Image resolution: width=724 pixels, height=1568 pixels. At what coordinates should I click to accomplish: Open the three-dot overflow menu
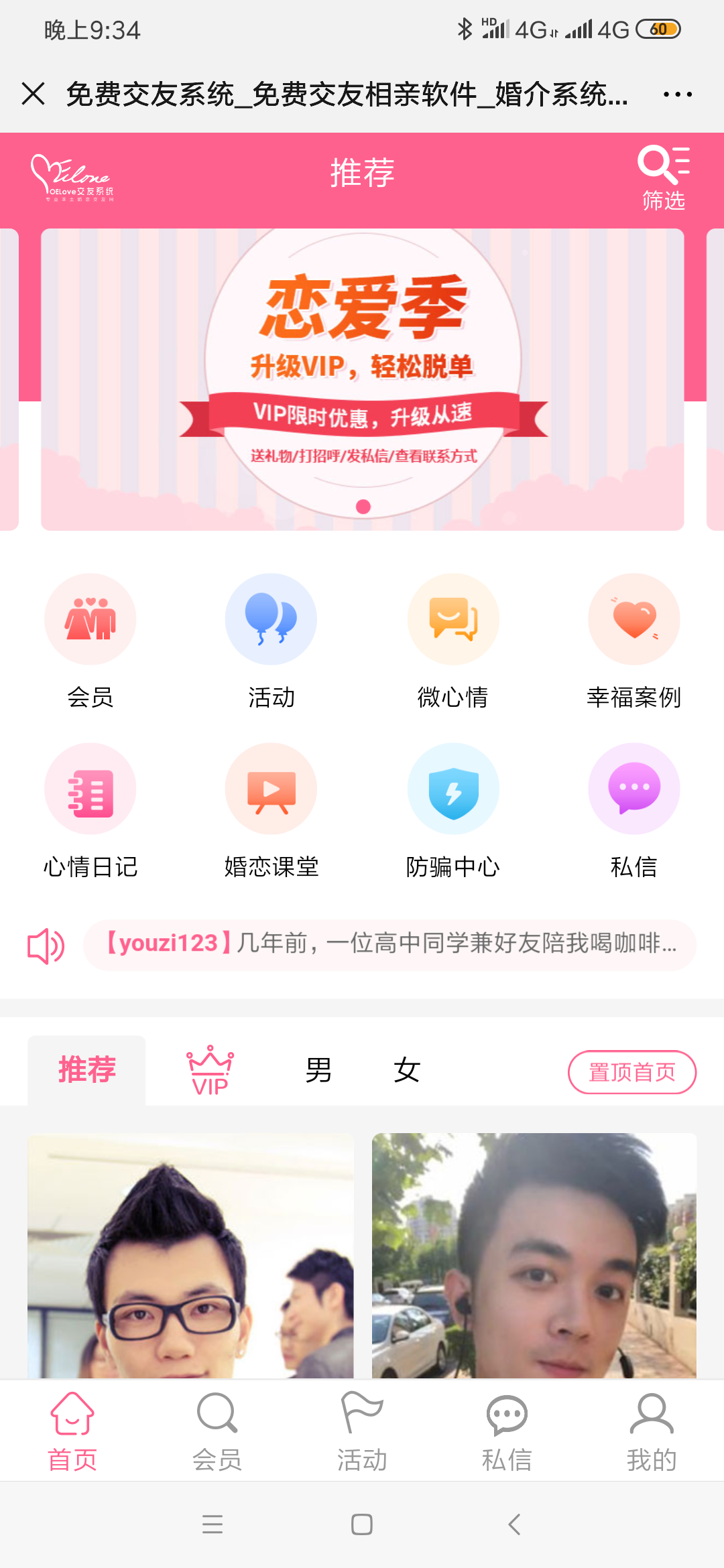677,94
